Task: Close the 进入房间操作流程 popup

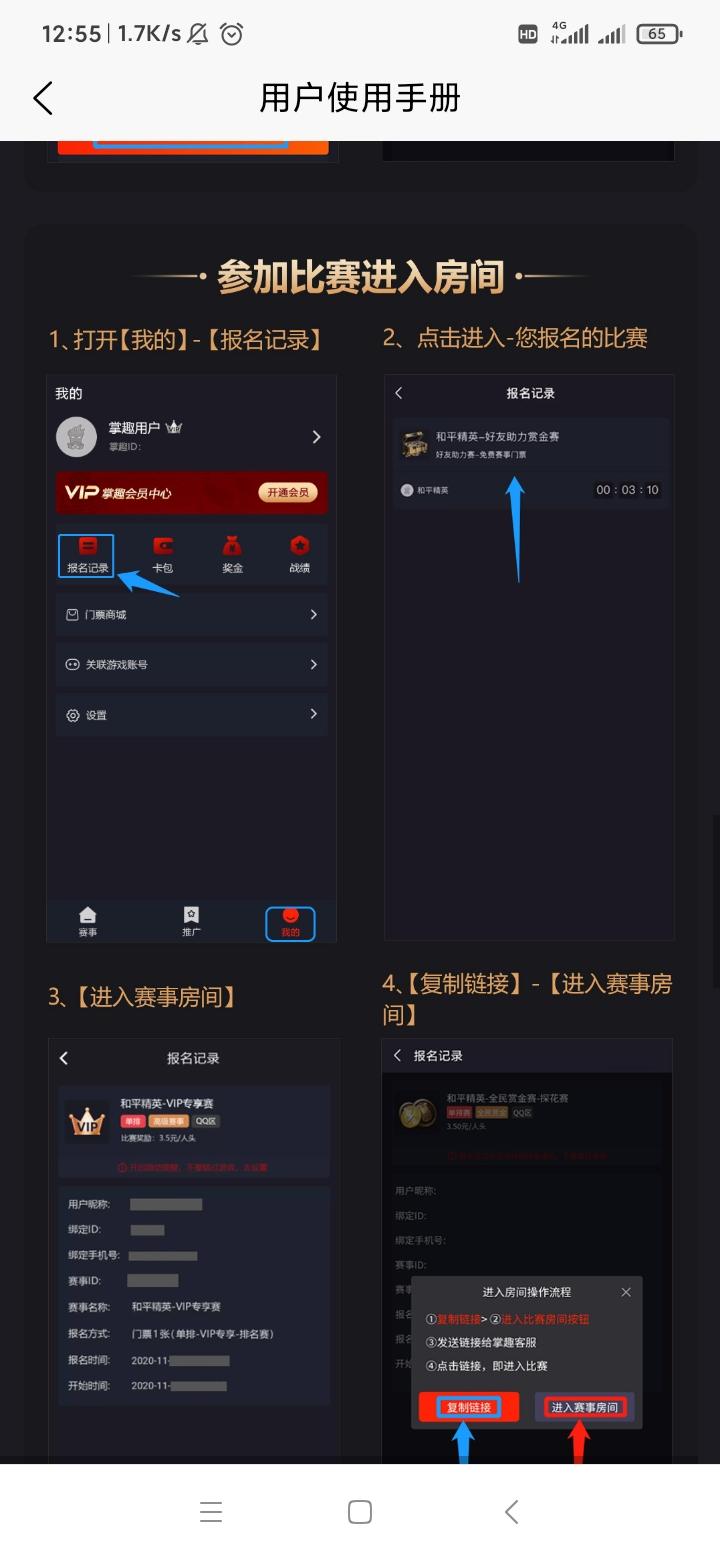Action: (x=626, y=1292)
